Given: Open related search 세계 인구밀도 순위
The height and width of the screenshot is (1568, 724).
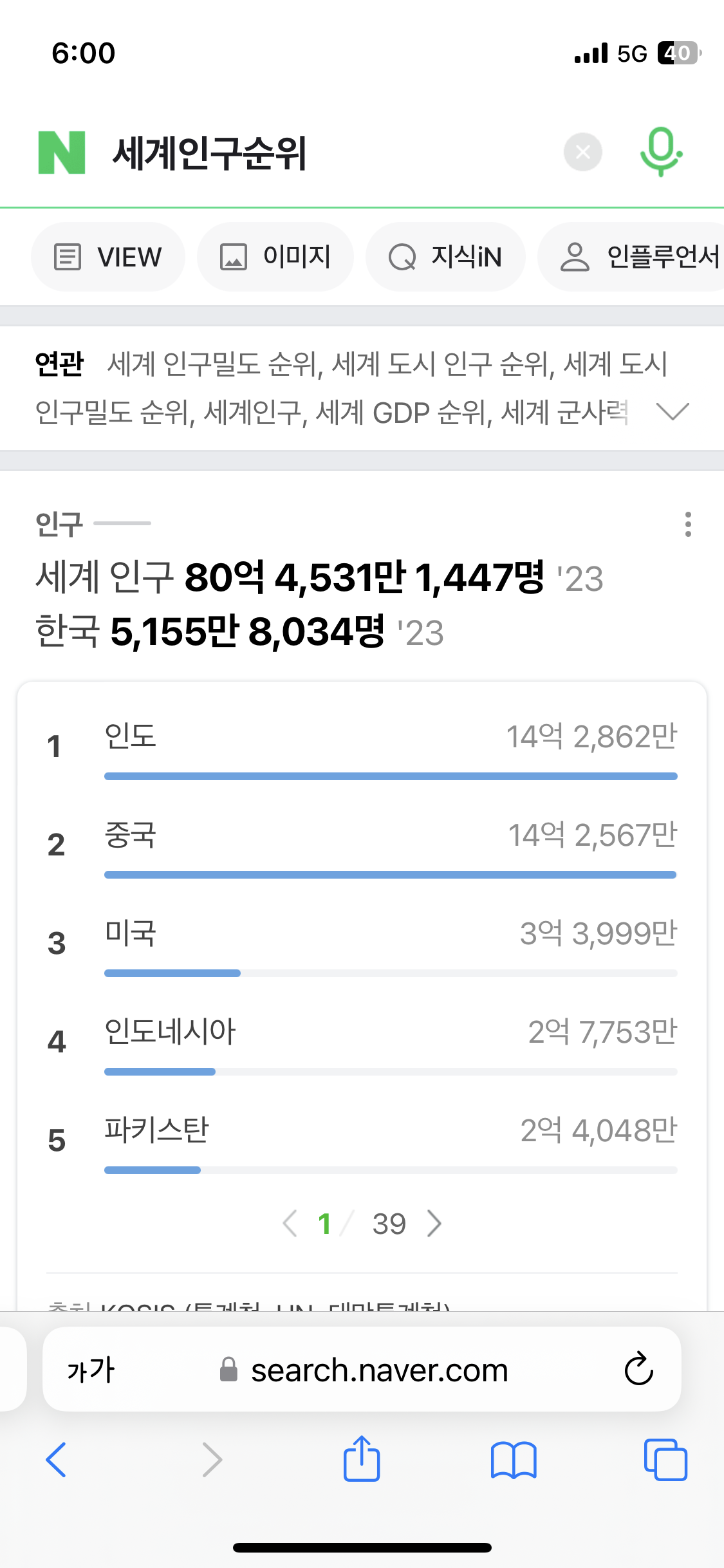Looking at the screenshot, I should point(214,364).
